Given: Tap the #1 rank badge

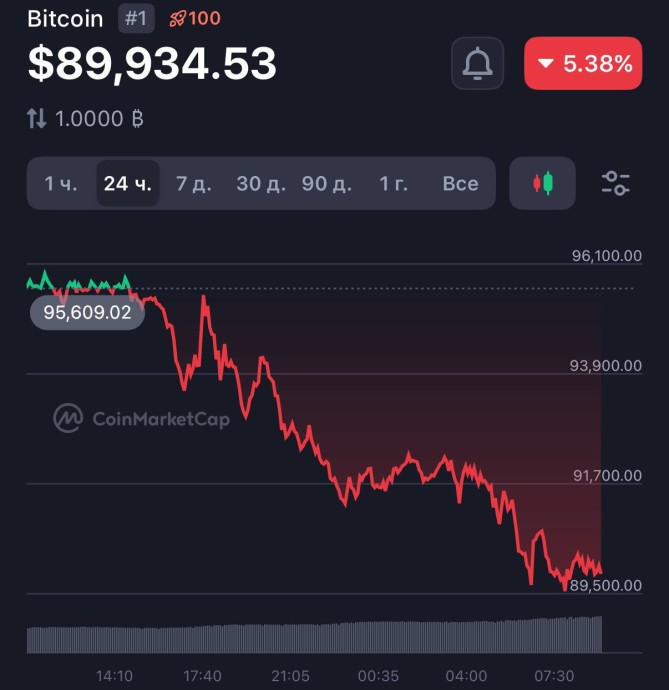Looking at the screenshot, I should (x=137, y=18).
